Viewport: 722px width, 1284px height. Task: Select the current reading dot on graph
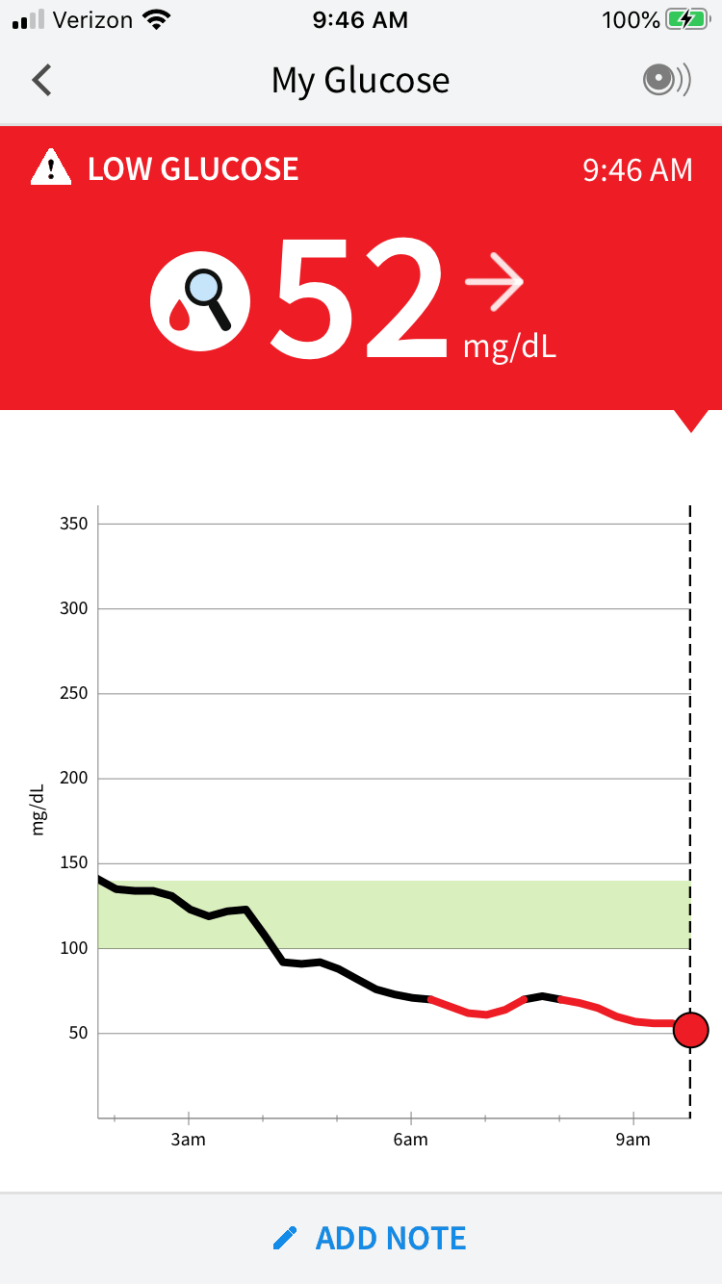coord(690,1029)
